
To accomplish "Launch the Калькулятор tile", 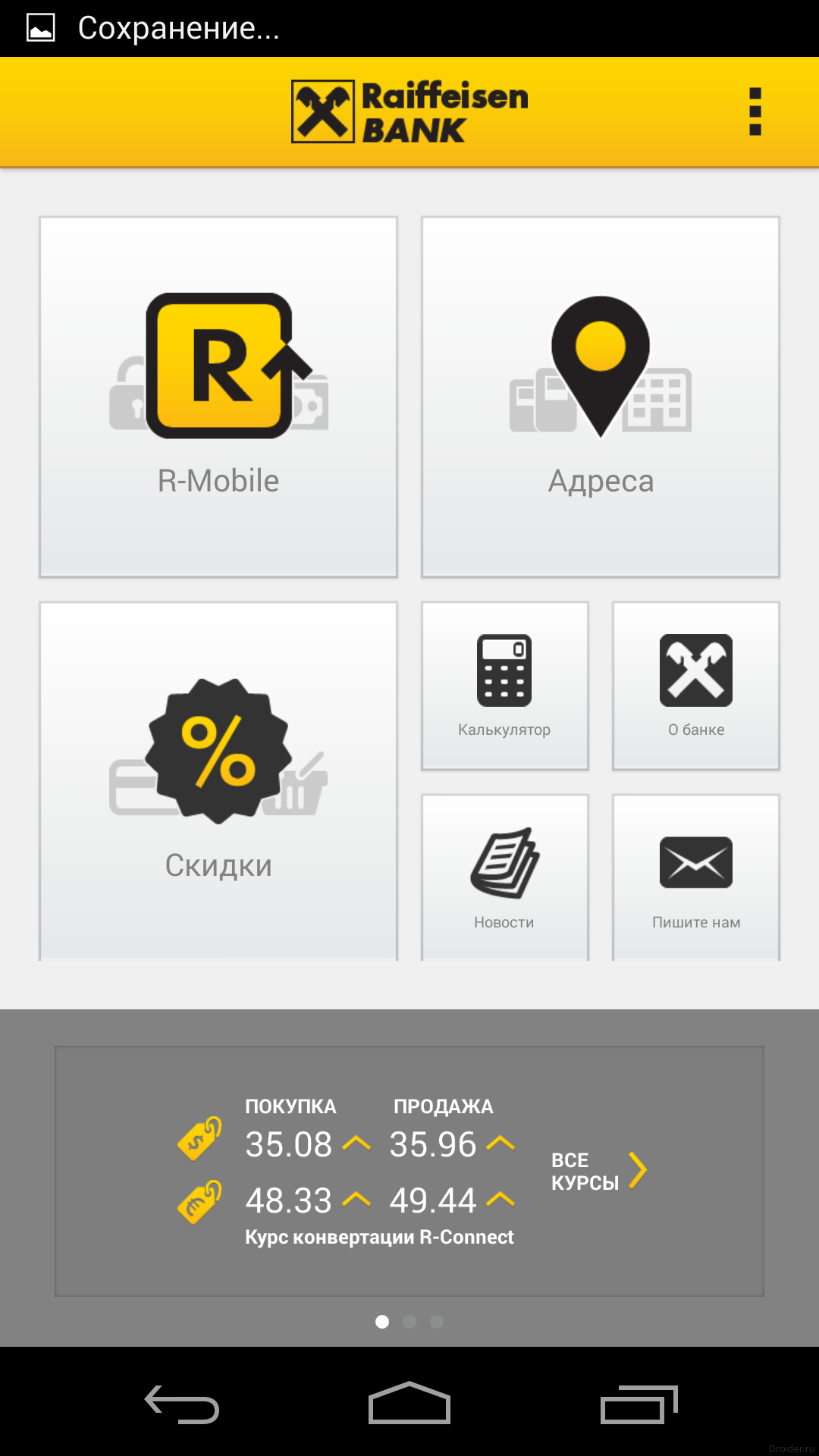I will point(504,686).
